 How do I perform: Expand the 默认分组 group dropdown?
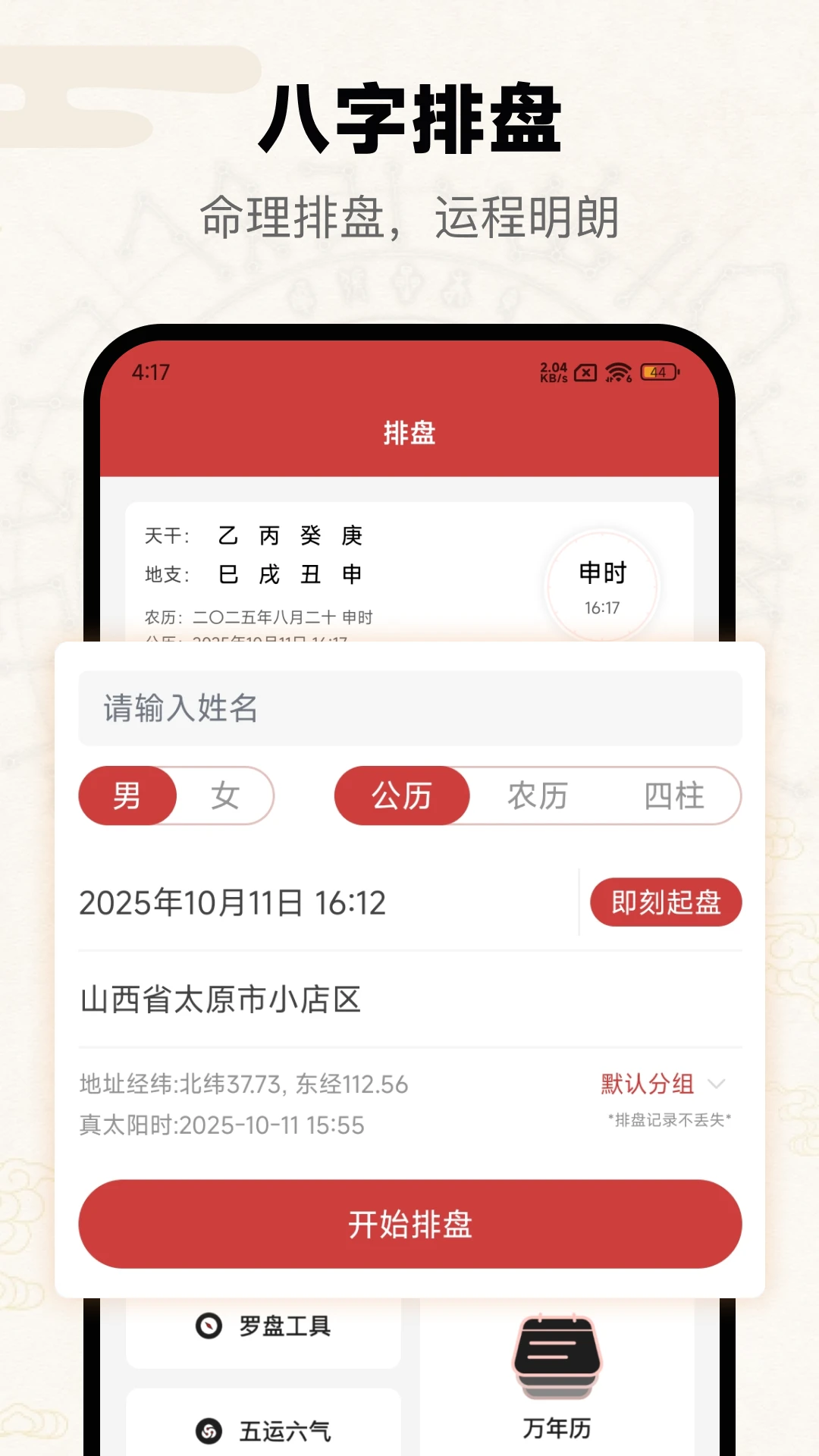[x=659, y=1084]
